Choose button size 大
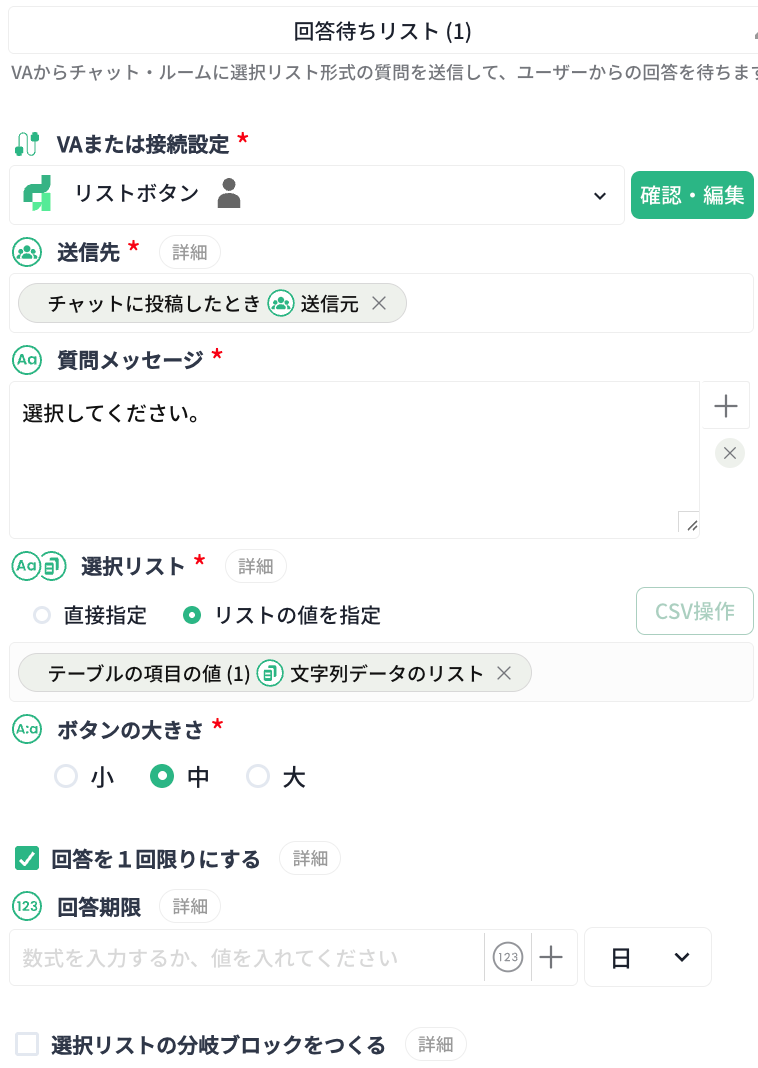This screenshot has width=758, height=1068. [258, 776]
